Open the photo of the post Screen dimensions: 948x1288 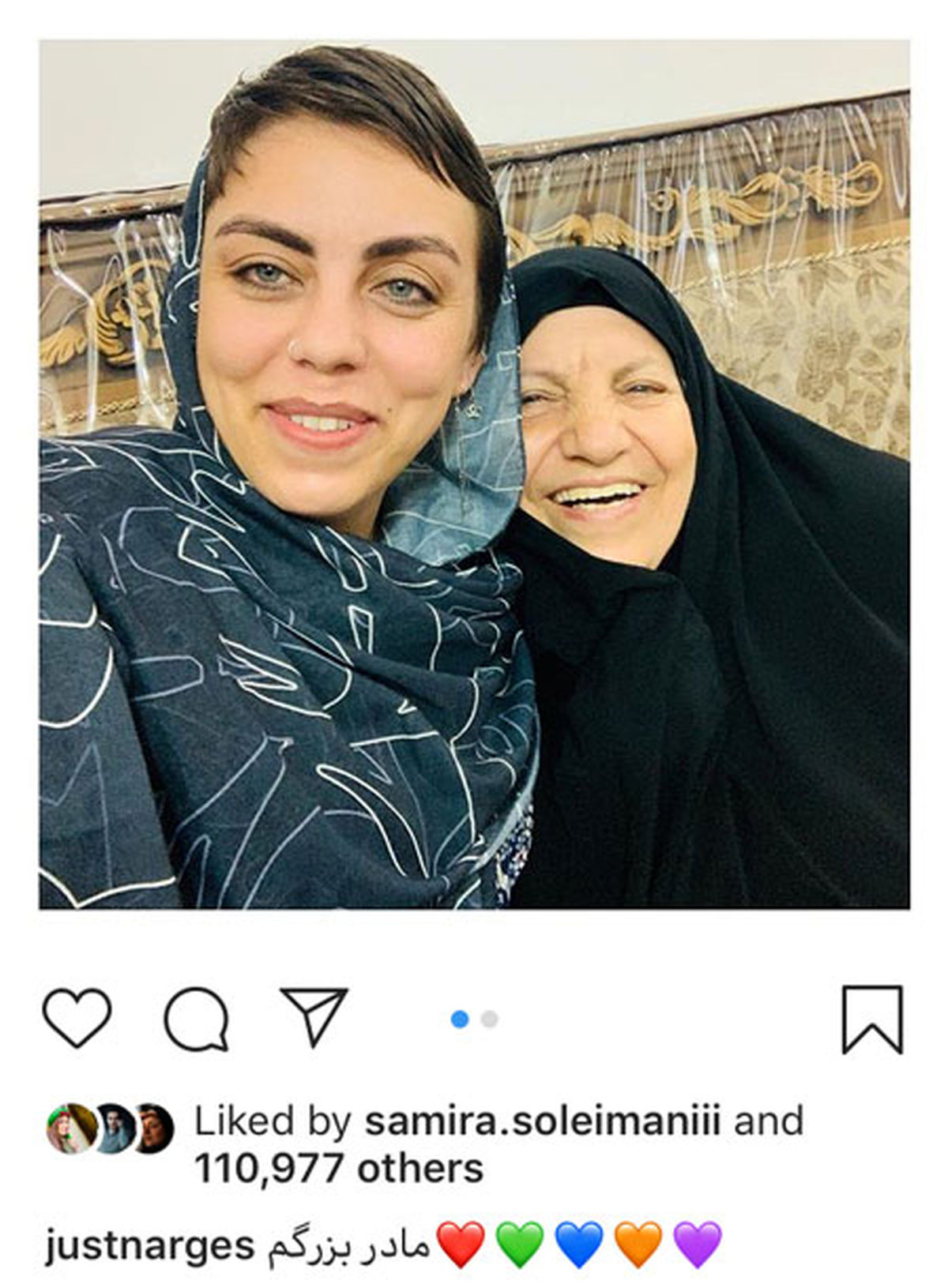474,474
